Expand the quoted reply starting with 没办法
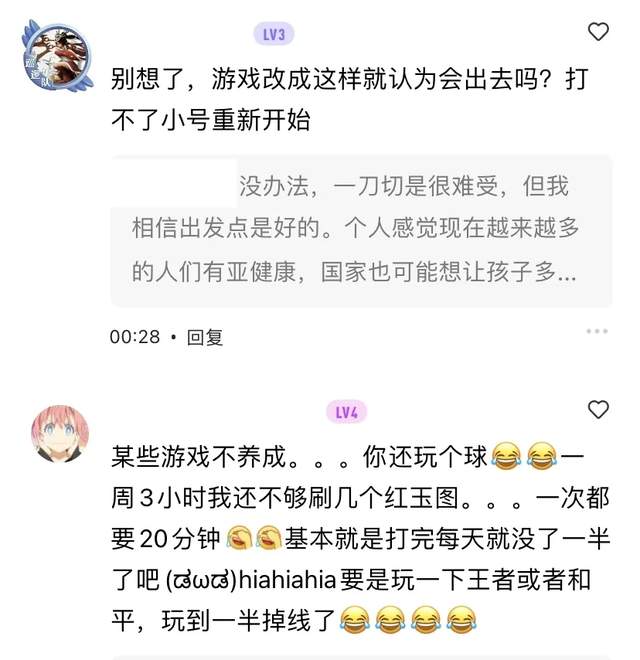This screenshot has height=660, width=640. tap(360, 230)
